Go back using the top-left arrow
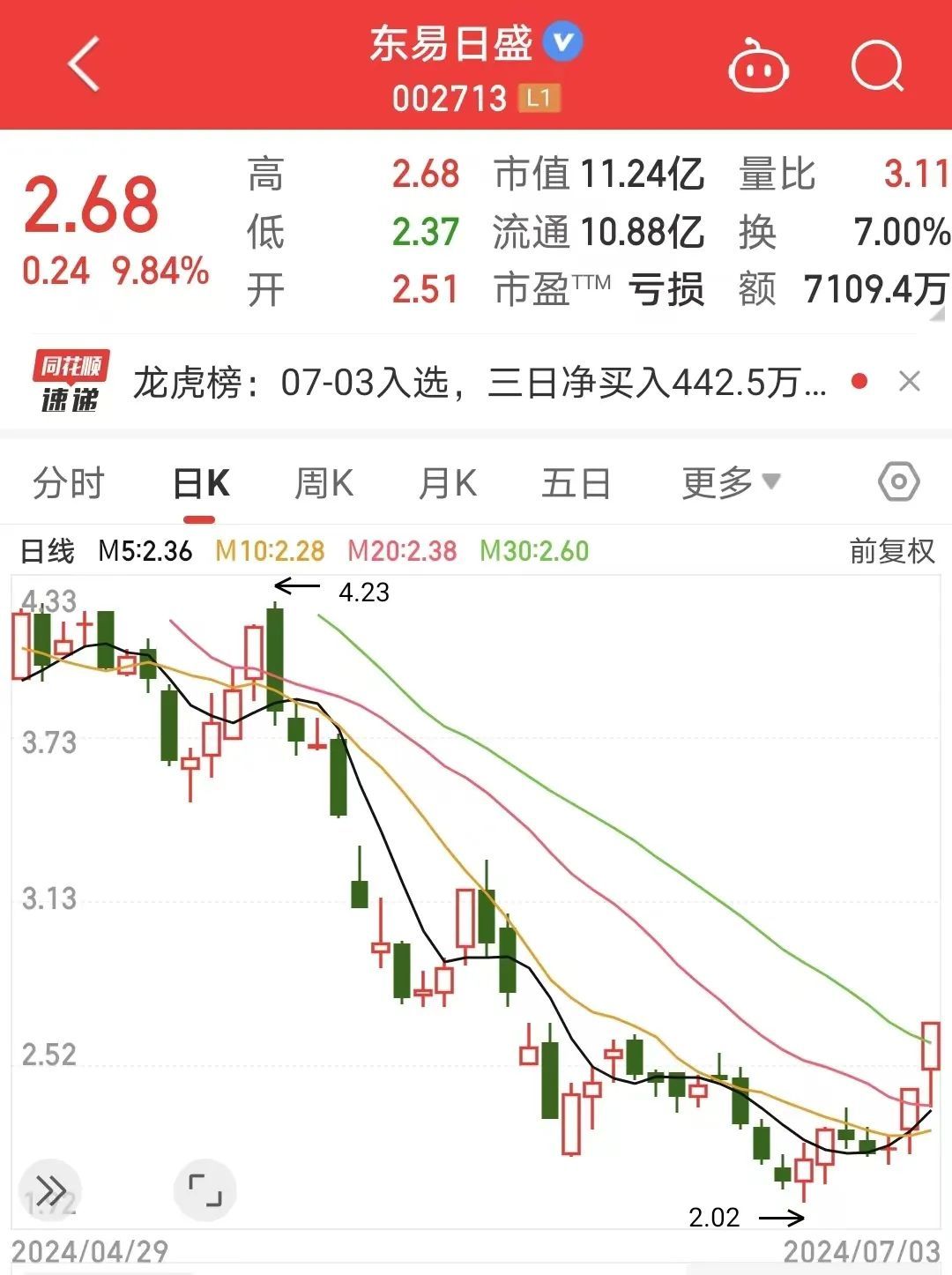 tap(85, 64)
